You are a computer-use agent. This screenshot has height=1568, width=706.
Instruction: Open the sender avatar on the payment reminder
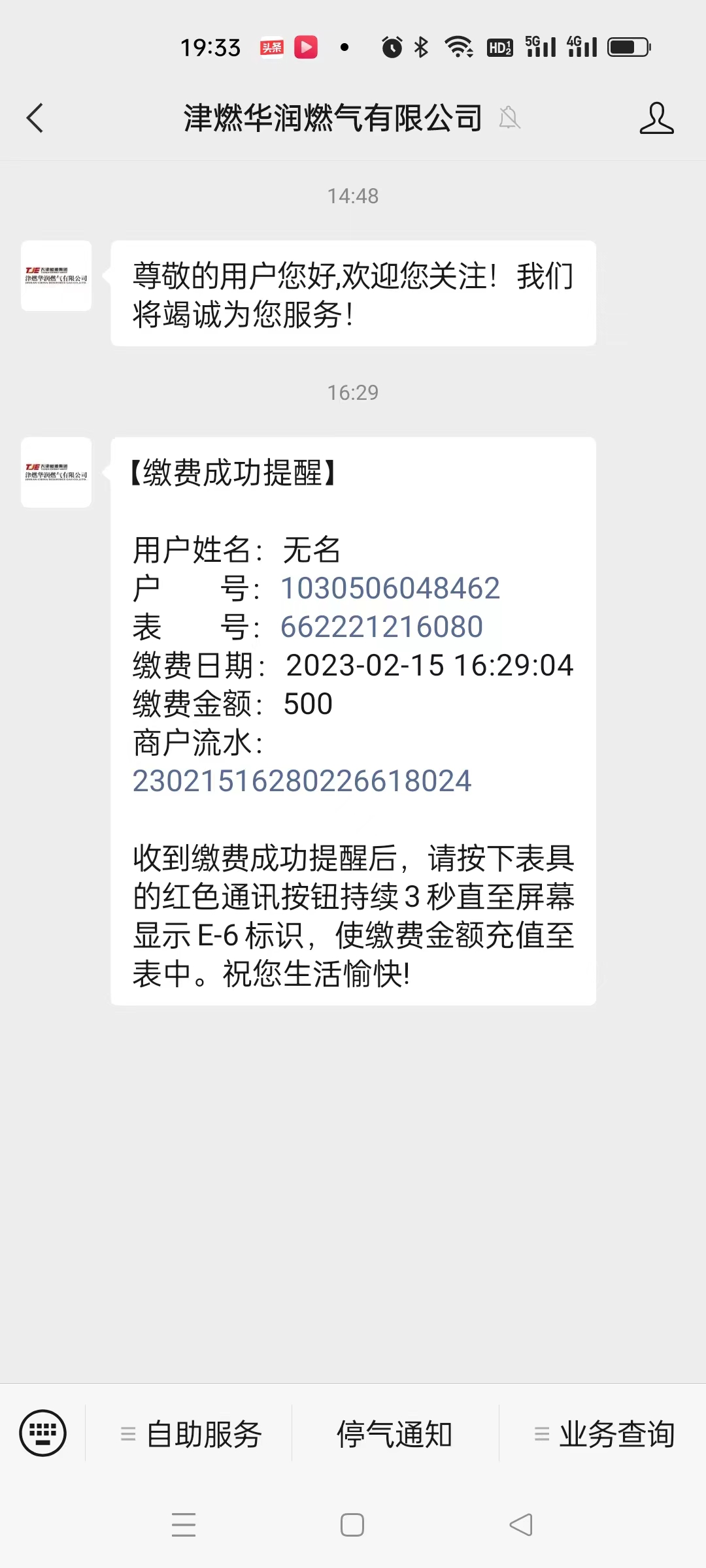click(56, 472)
